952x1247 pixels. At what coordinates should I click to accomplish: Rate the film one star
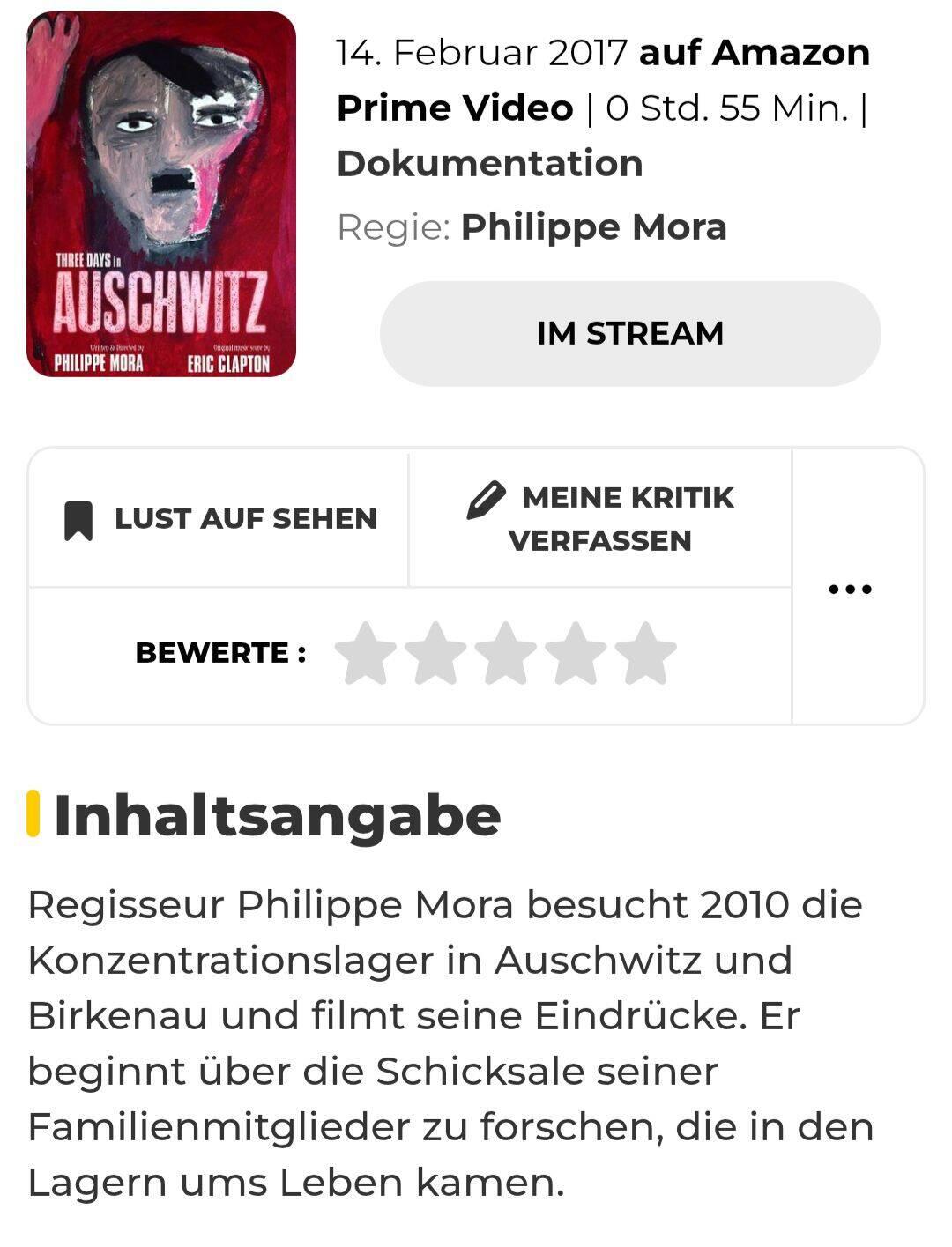[365, 654]
